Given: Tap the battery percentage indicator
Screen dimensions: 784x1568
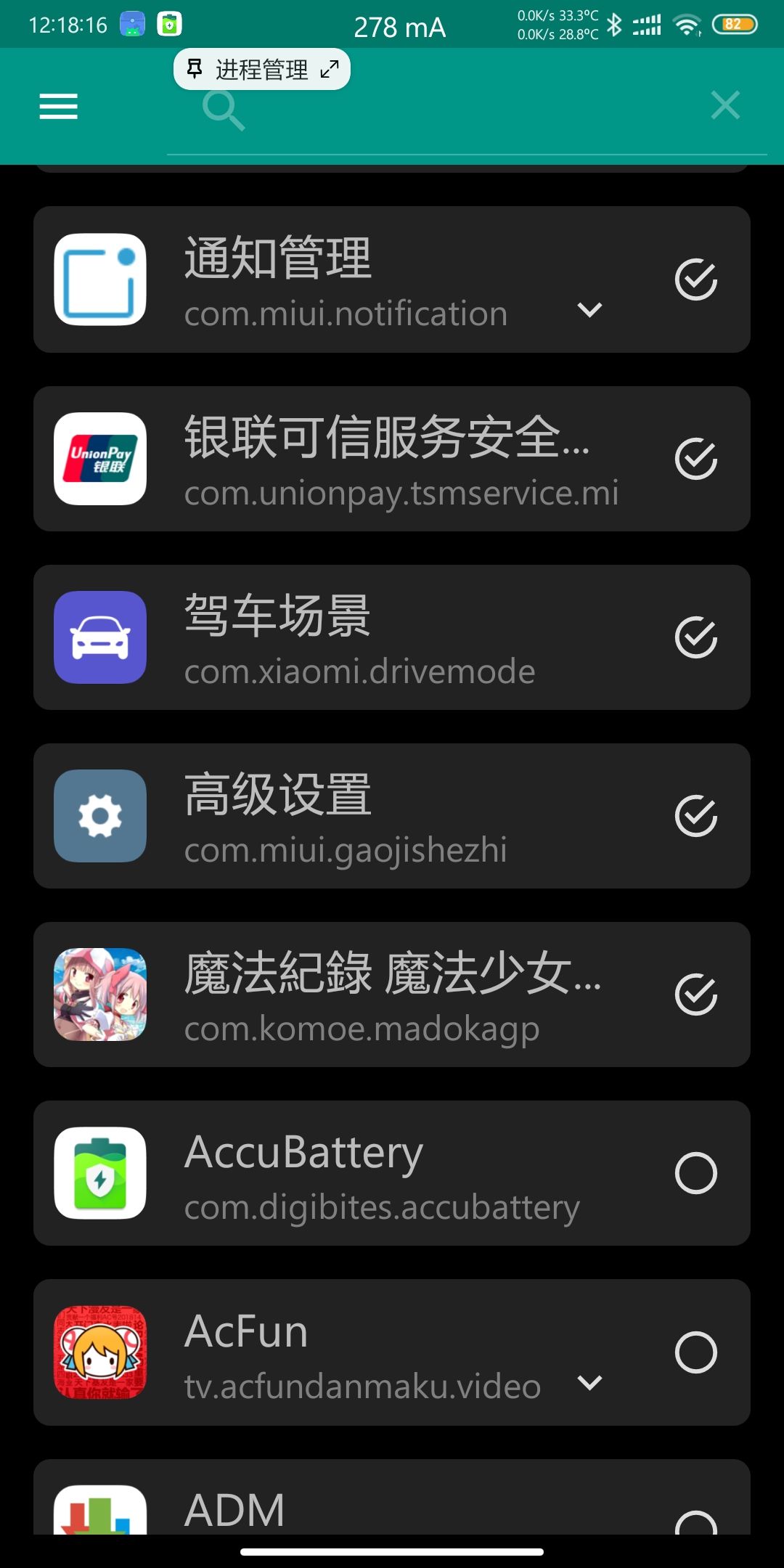Looking at the screenshot, I should (735, 24).
